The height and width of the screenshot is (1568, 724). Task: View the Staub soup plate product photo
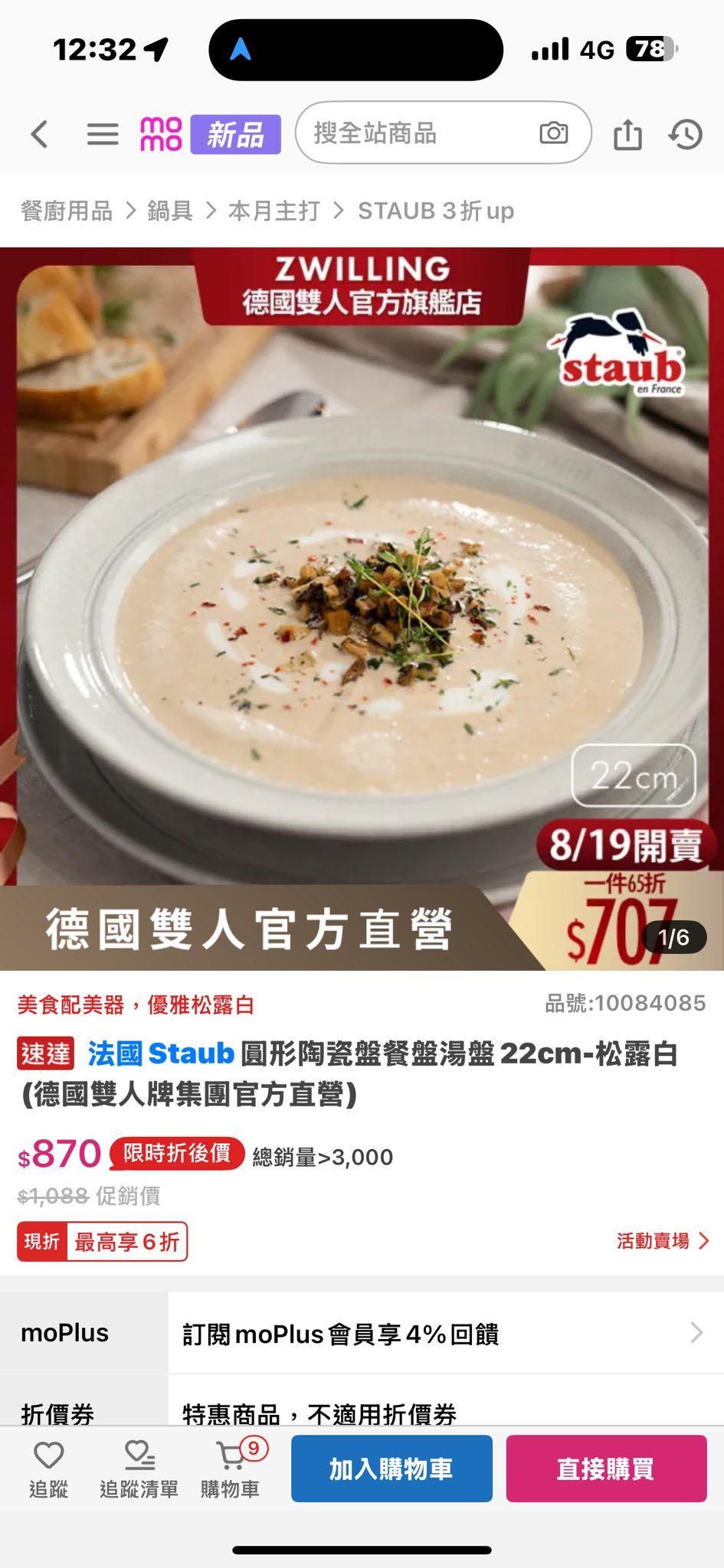coord(362,609)
